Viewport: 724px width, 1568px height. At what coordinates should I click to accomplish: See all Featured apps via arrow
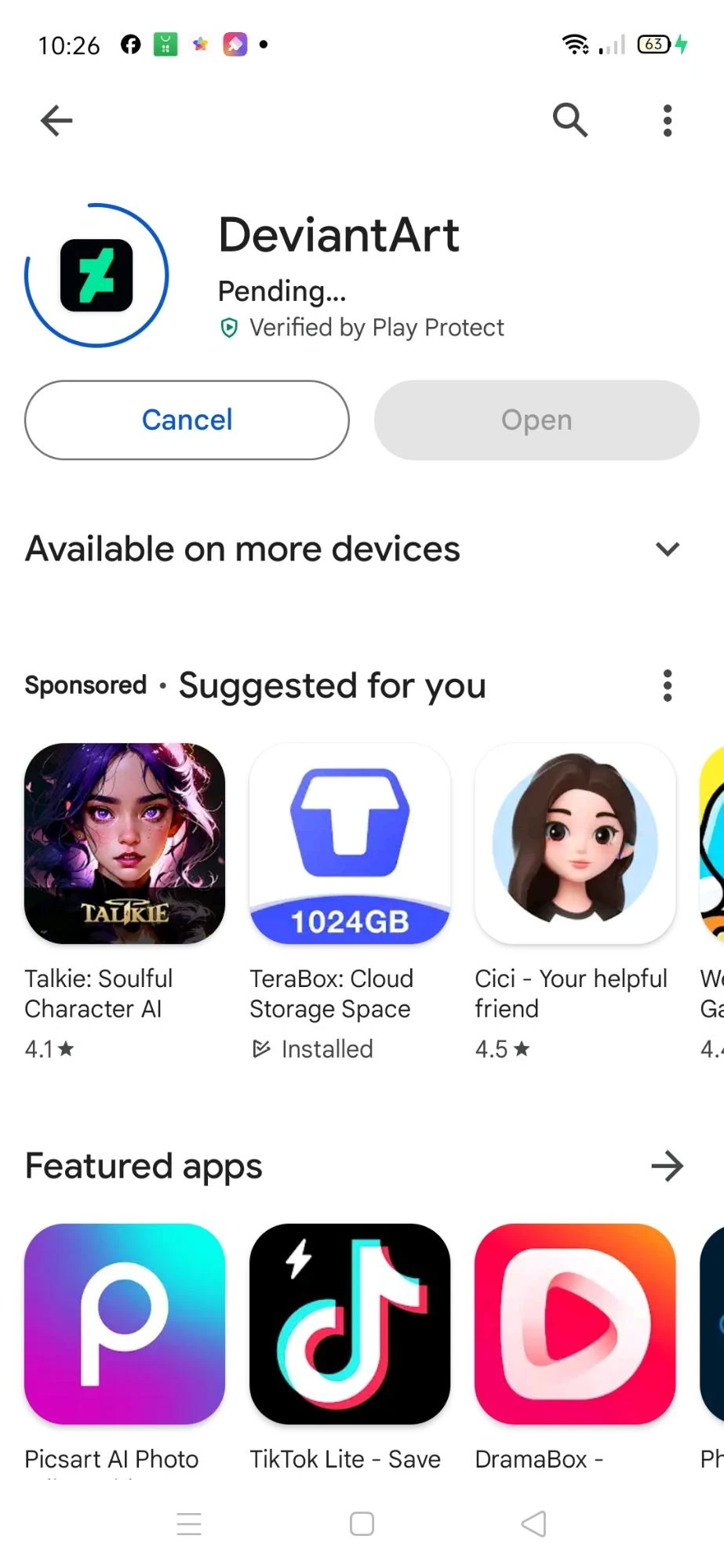(x=668, y=1167)
